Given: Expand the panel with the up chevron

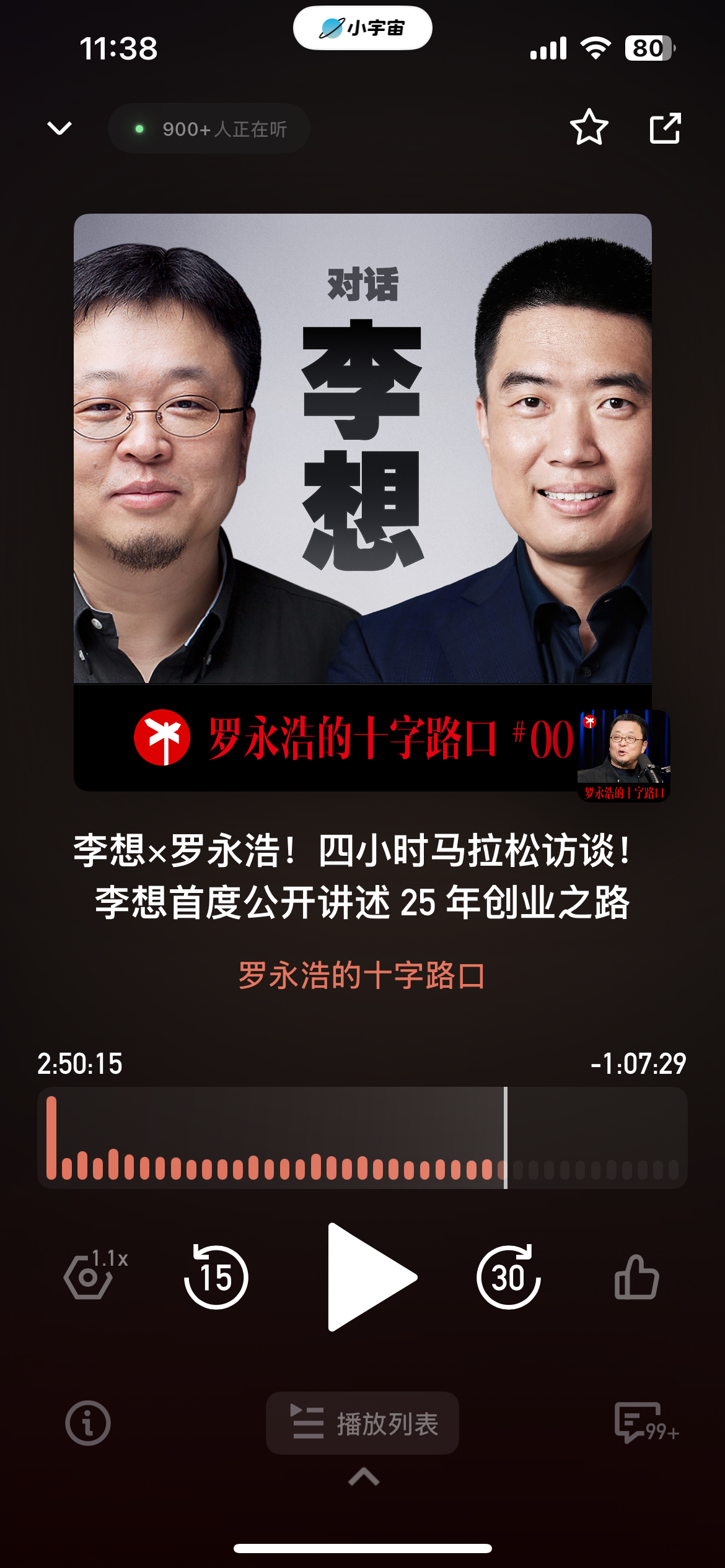Looking at the screenshot, I should (364, 1477).
